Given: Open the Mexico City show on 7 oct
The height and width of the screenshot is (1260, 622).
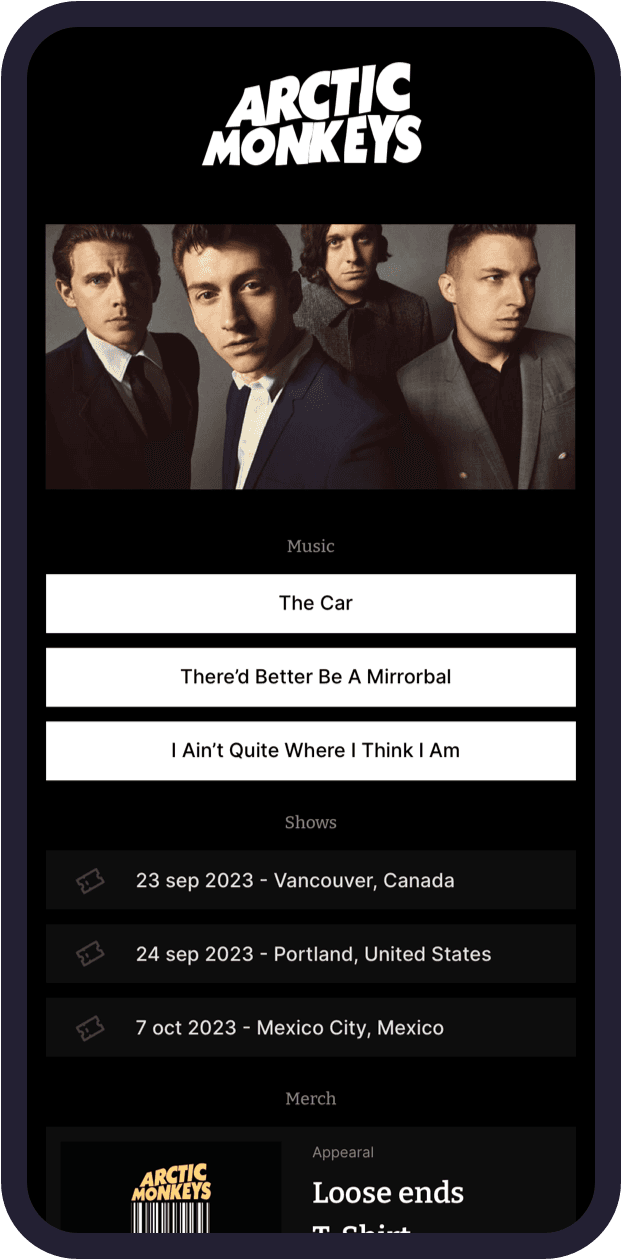Looking at the screenshot, I should click(x=311, y=1027).
